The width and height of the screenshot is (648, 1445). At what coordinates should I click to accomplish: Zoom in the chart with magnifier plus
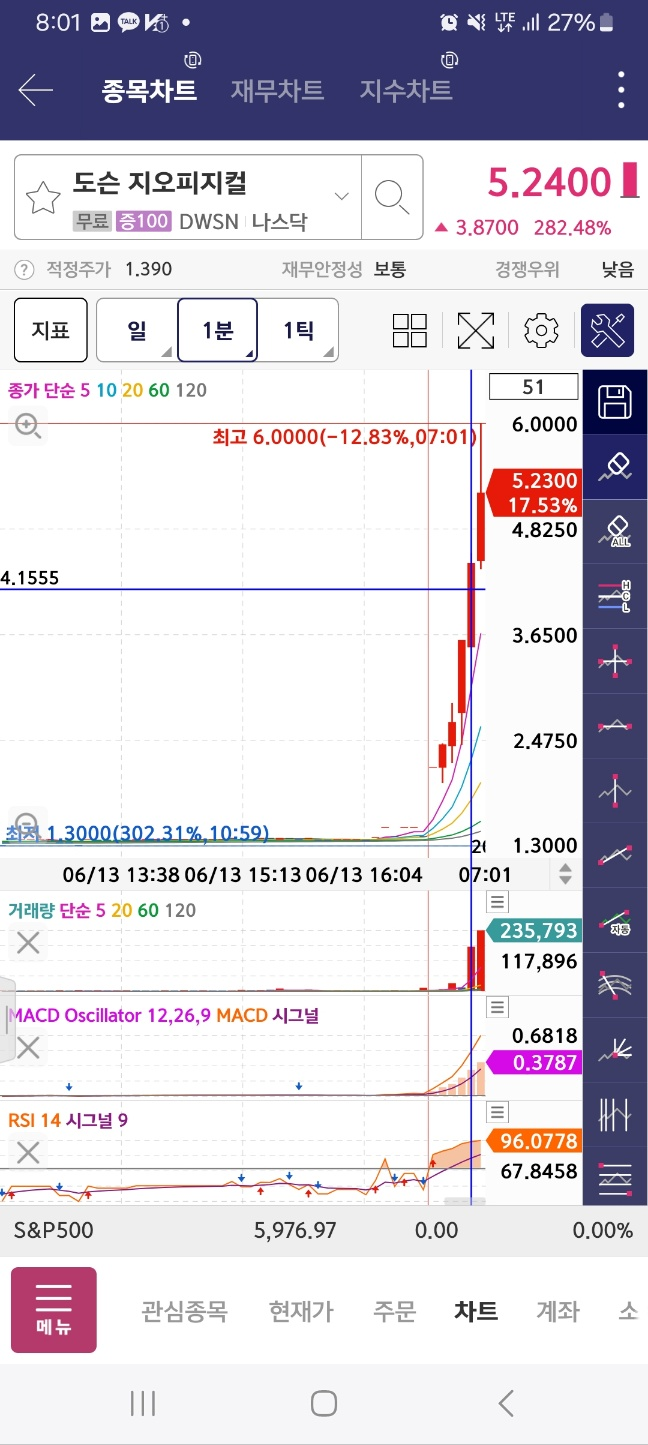tap(28, 427)
